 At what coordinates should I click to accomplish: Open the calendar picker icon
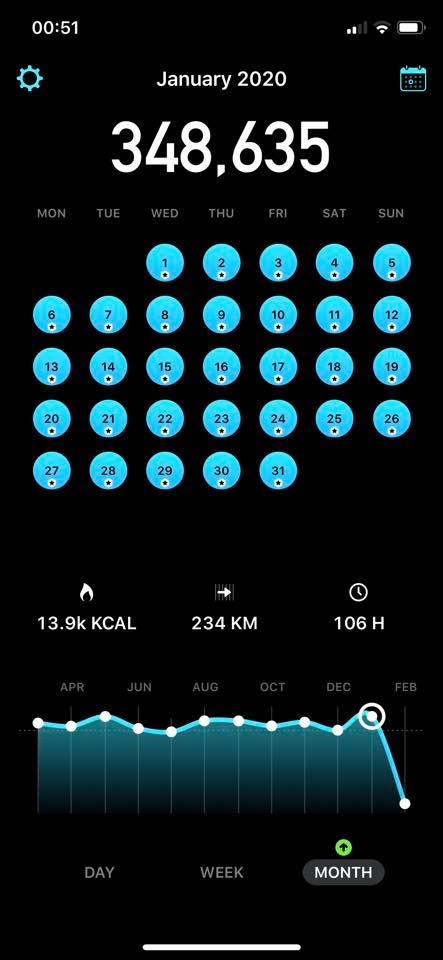pos(413,79)
